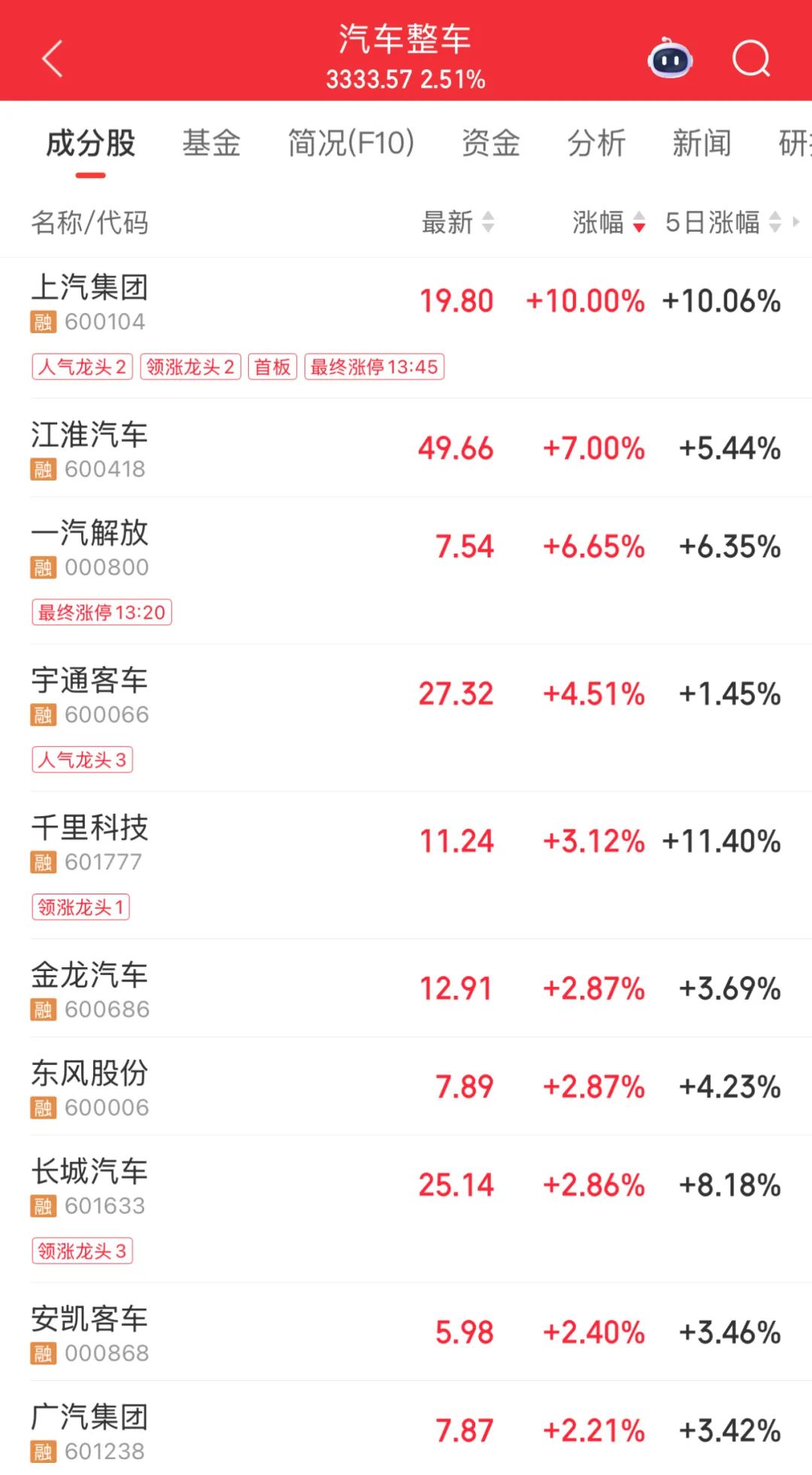Switch to the 新闻 tab
Image resolution: width=812 pixels, height=1475 pixels.
(701, 143)
